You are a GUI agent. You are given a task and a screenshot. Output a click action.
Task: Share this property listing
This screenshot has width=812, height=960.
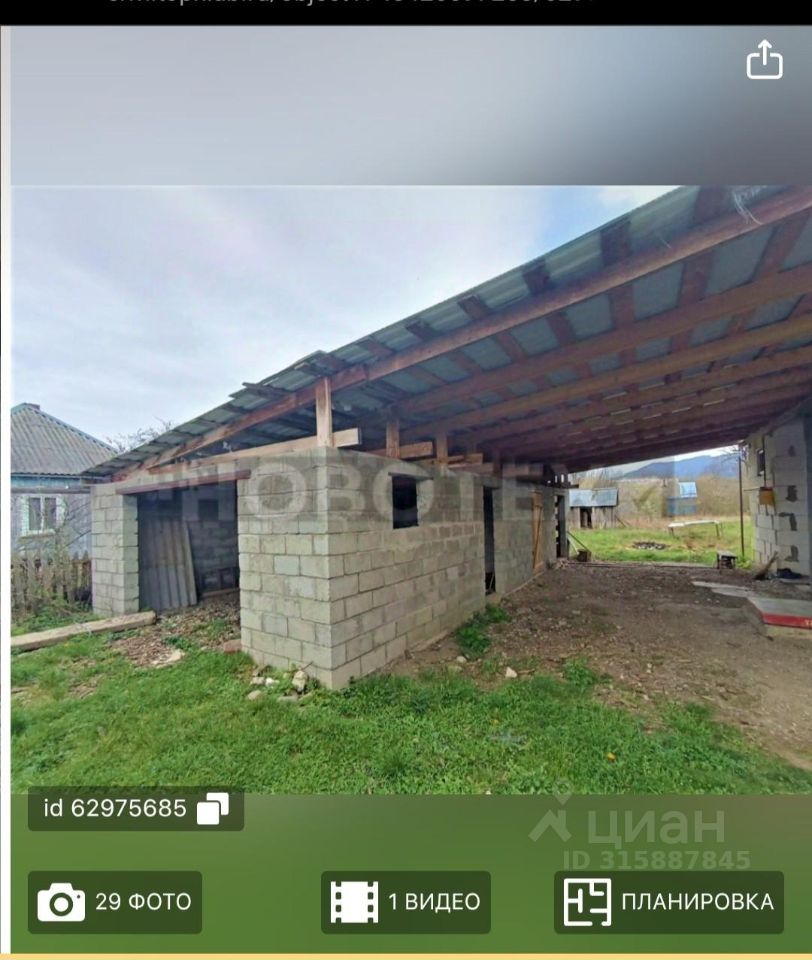point(764,60)
